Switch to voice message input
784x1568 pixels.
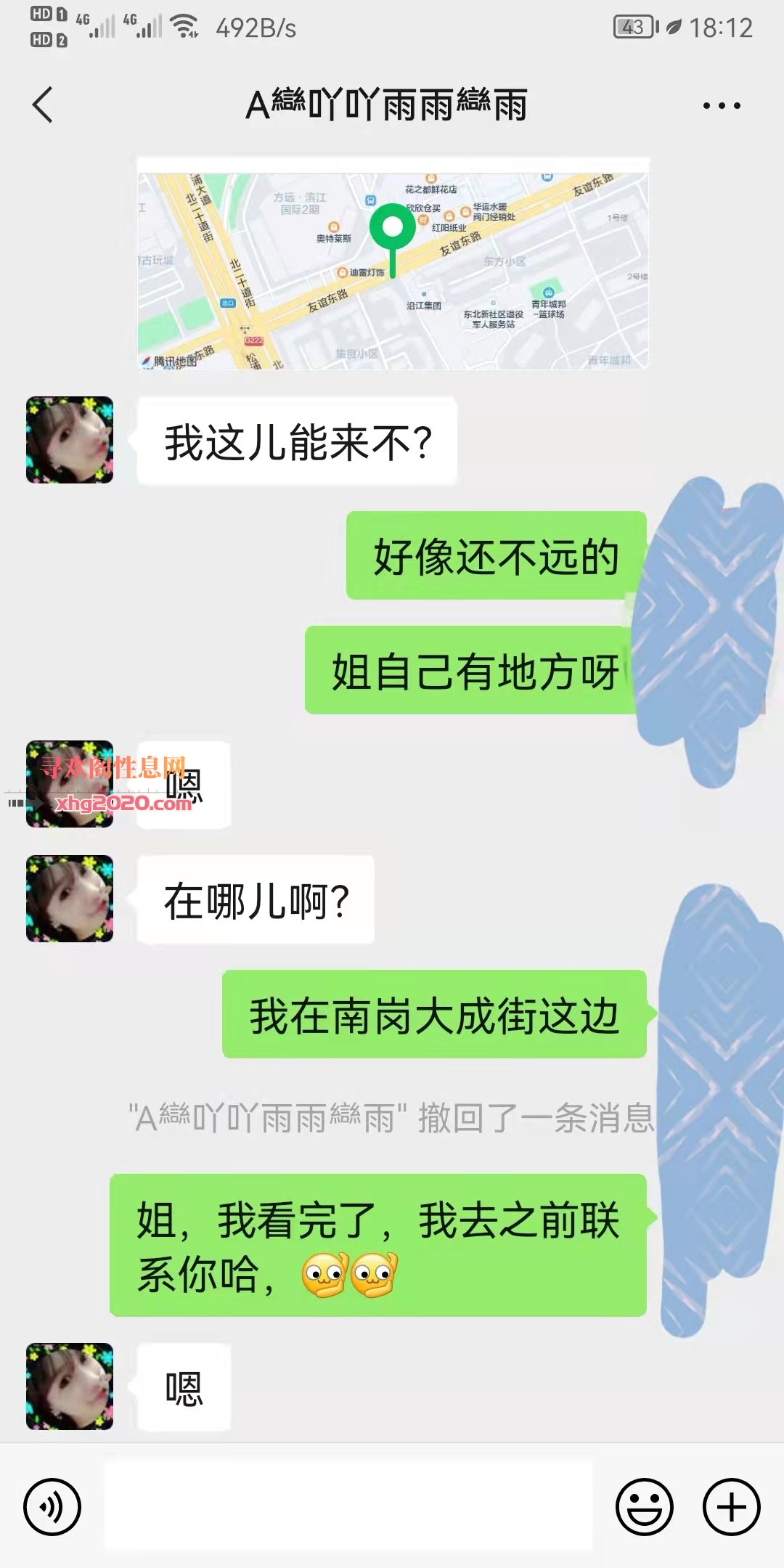[x=52, y=1507]
